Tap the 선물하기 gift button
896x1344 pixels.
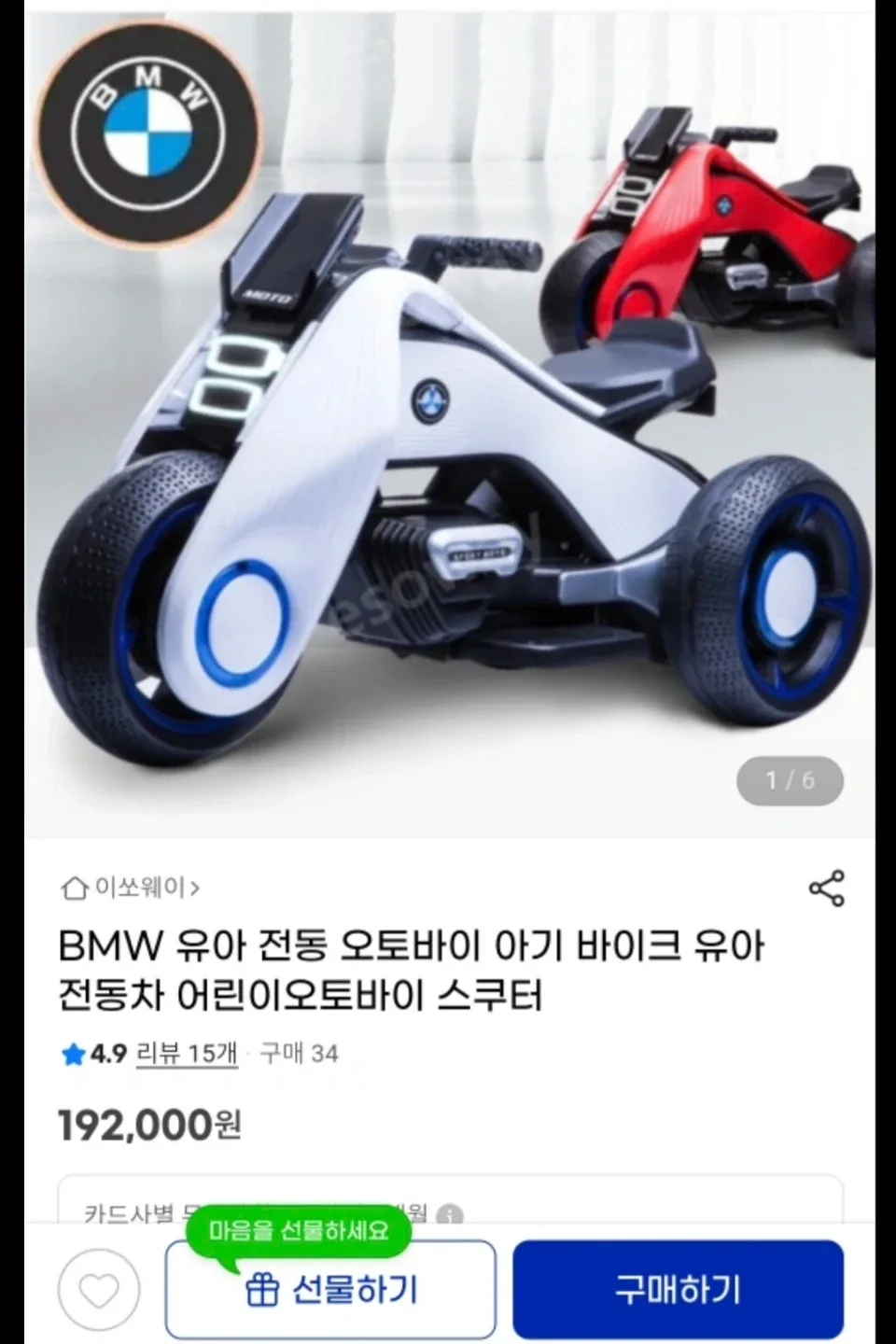pyautogui.click(x=330, y=1290)
